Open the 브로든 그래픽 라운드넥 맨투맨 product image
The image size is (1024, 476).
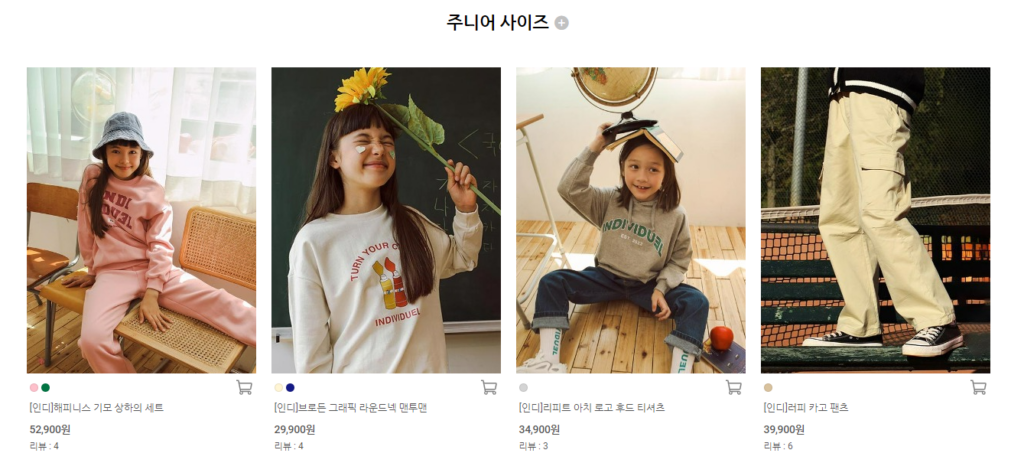(386, 220)
